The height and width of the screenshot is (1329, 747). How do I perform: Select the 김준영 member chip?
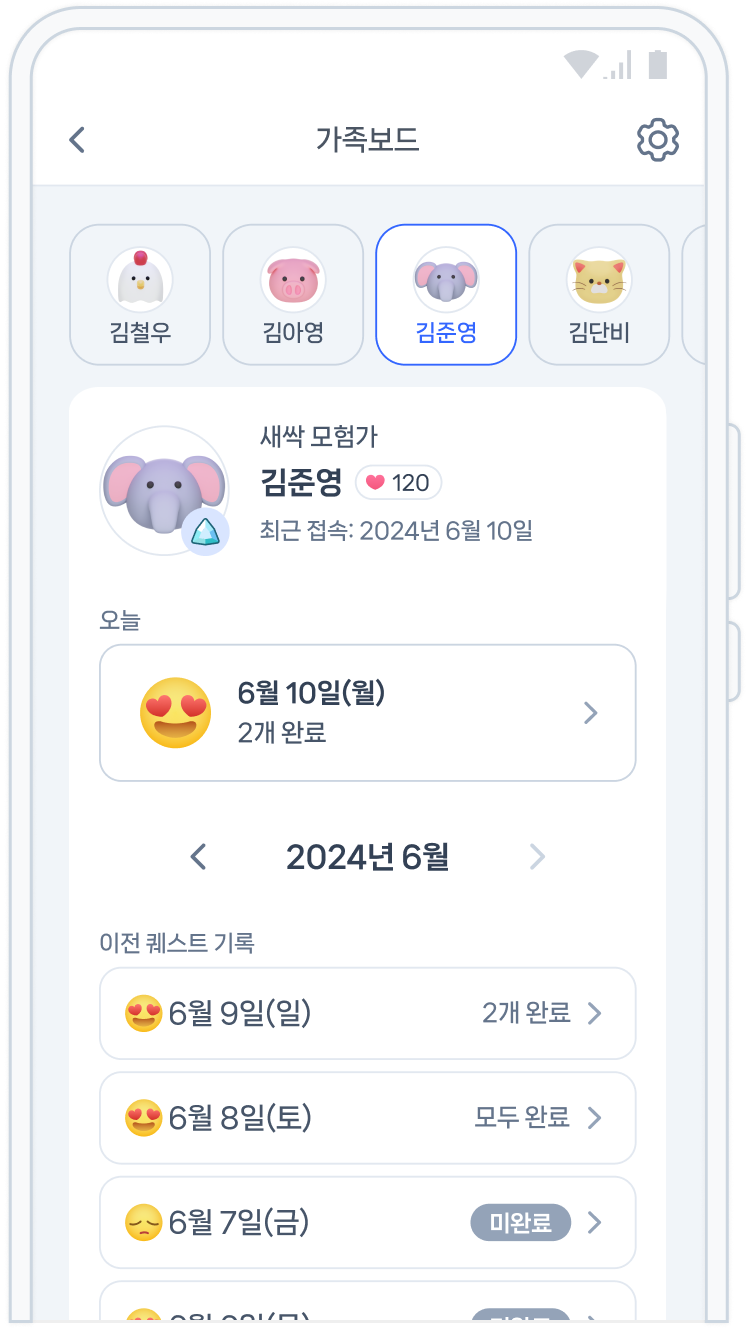click(x=446, y=295)
